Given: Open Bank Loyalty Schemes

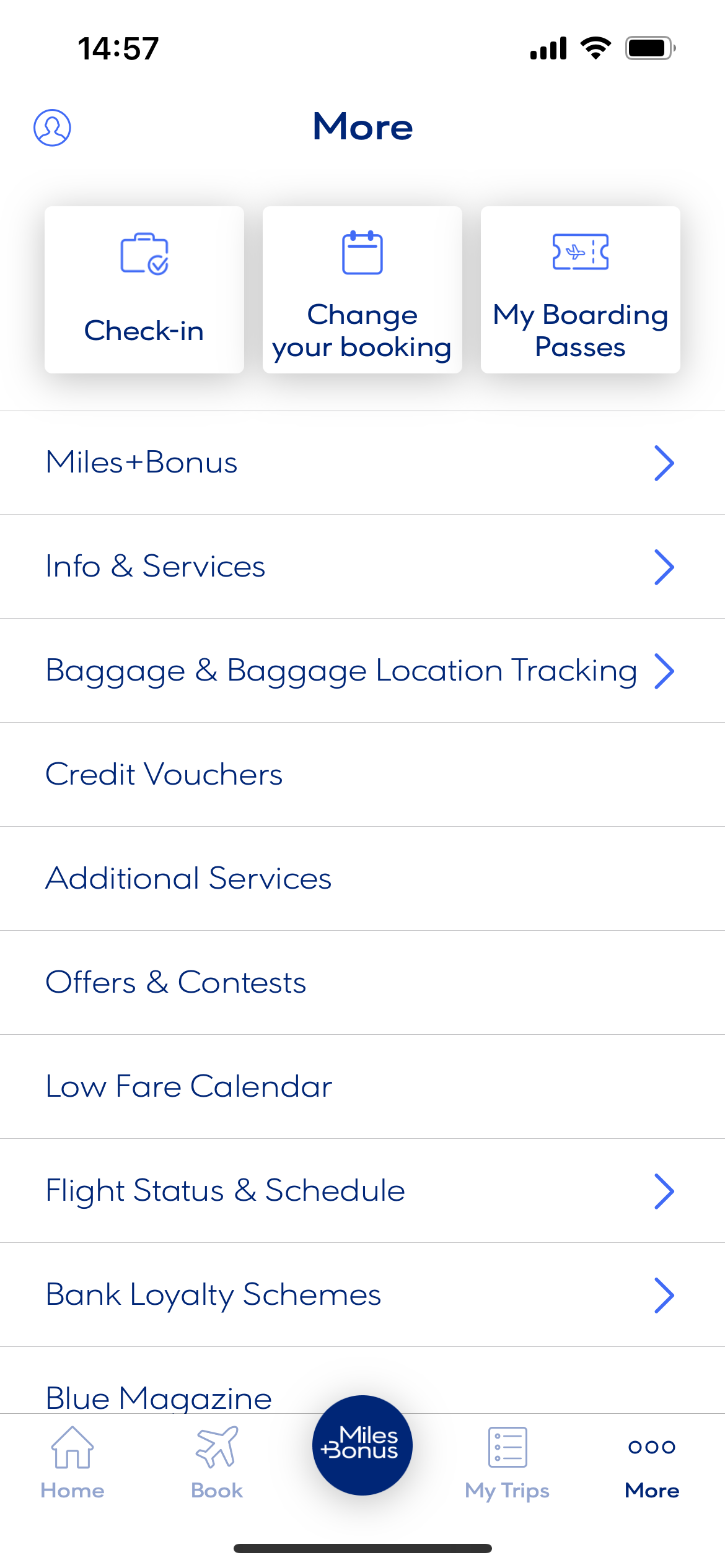Looking at the screenshot, I should tap(362, 1295).
